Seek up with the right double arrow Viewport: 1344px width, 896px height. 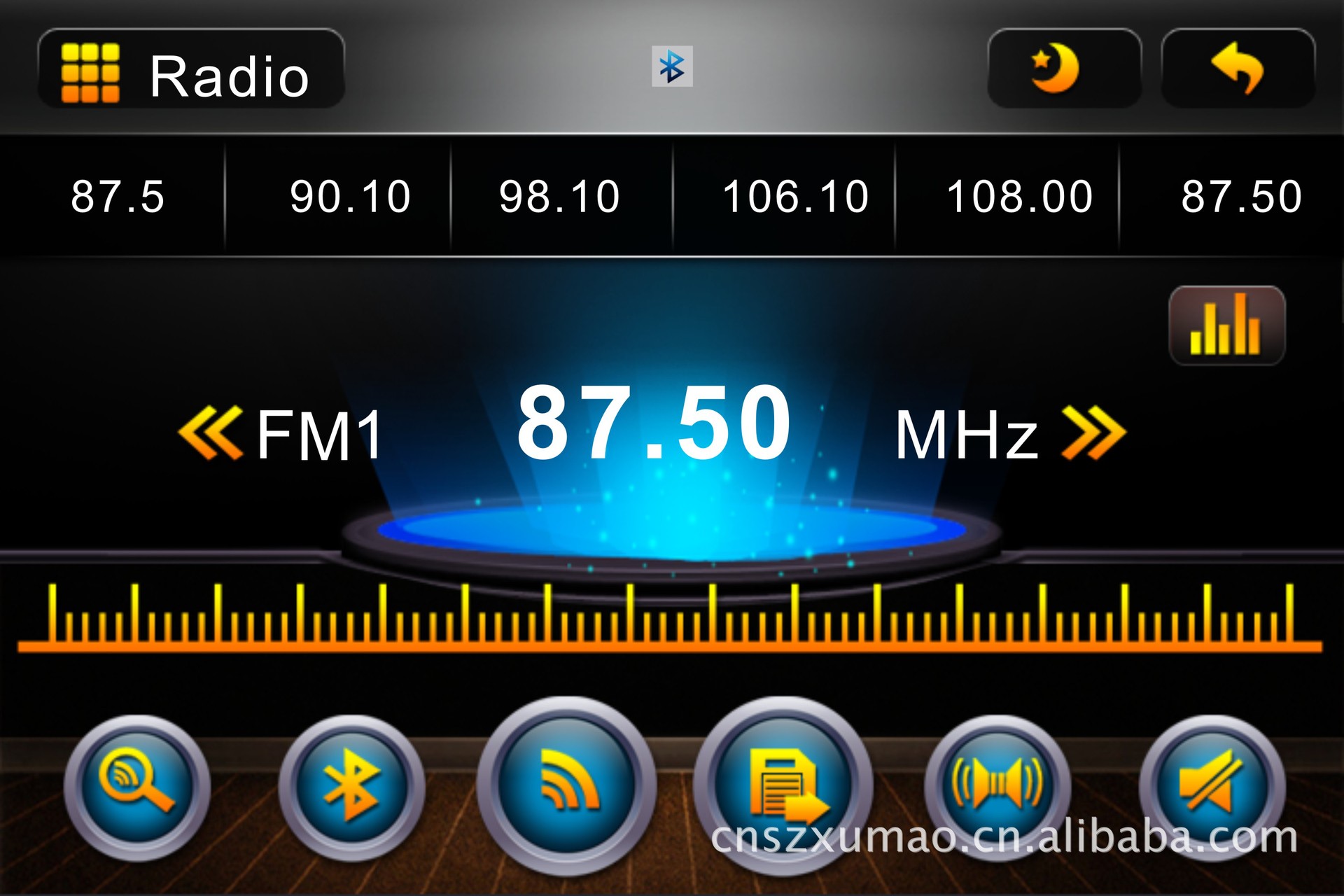point(1093,433)
